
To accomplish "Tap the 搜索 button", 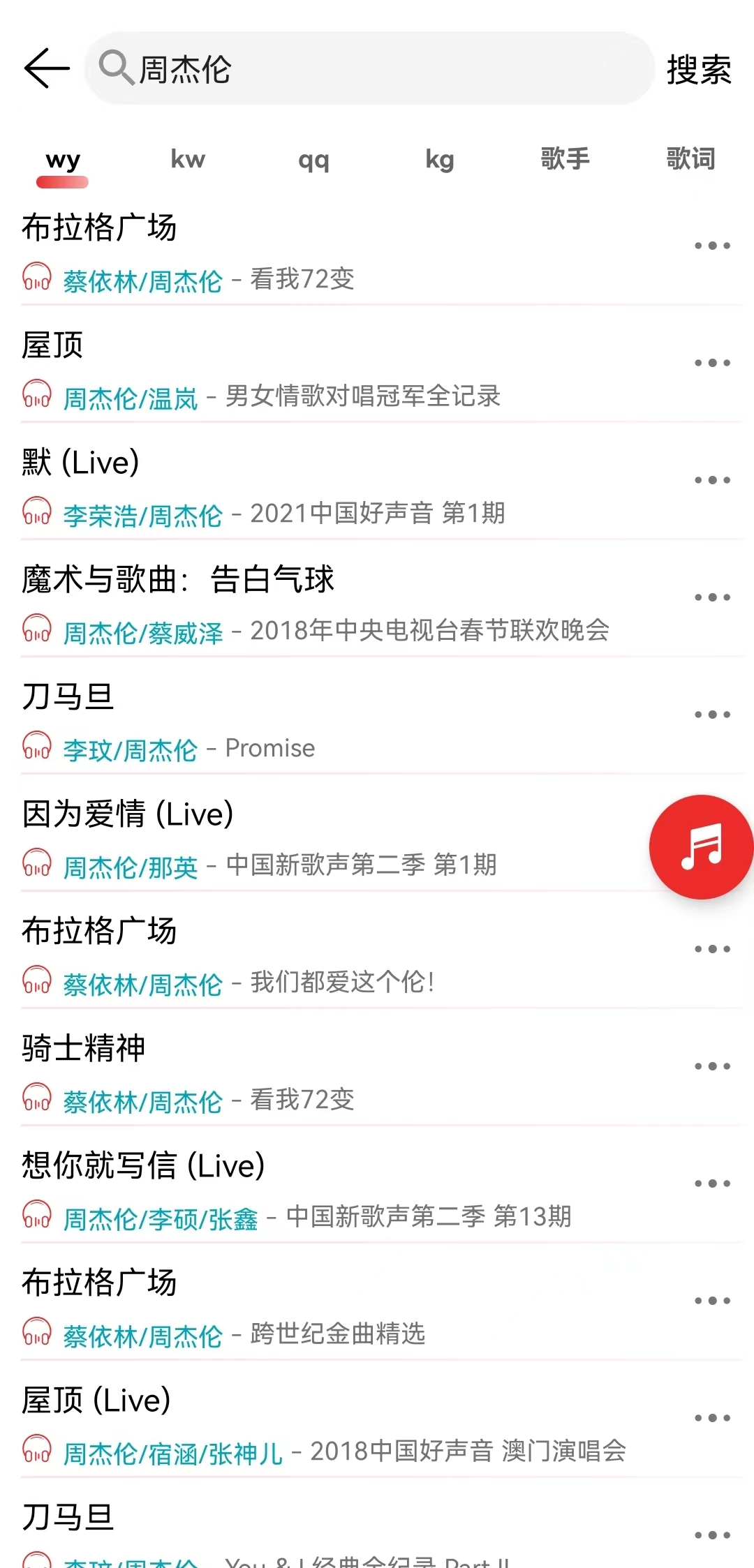I will tap(698, 69).
